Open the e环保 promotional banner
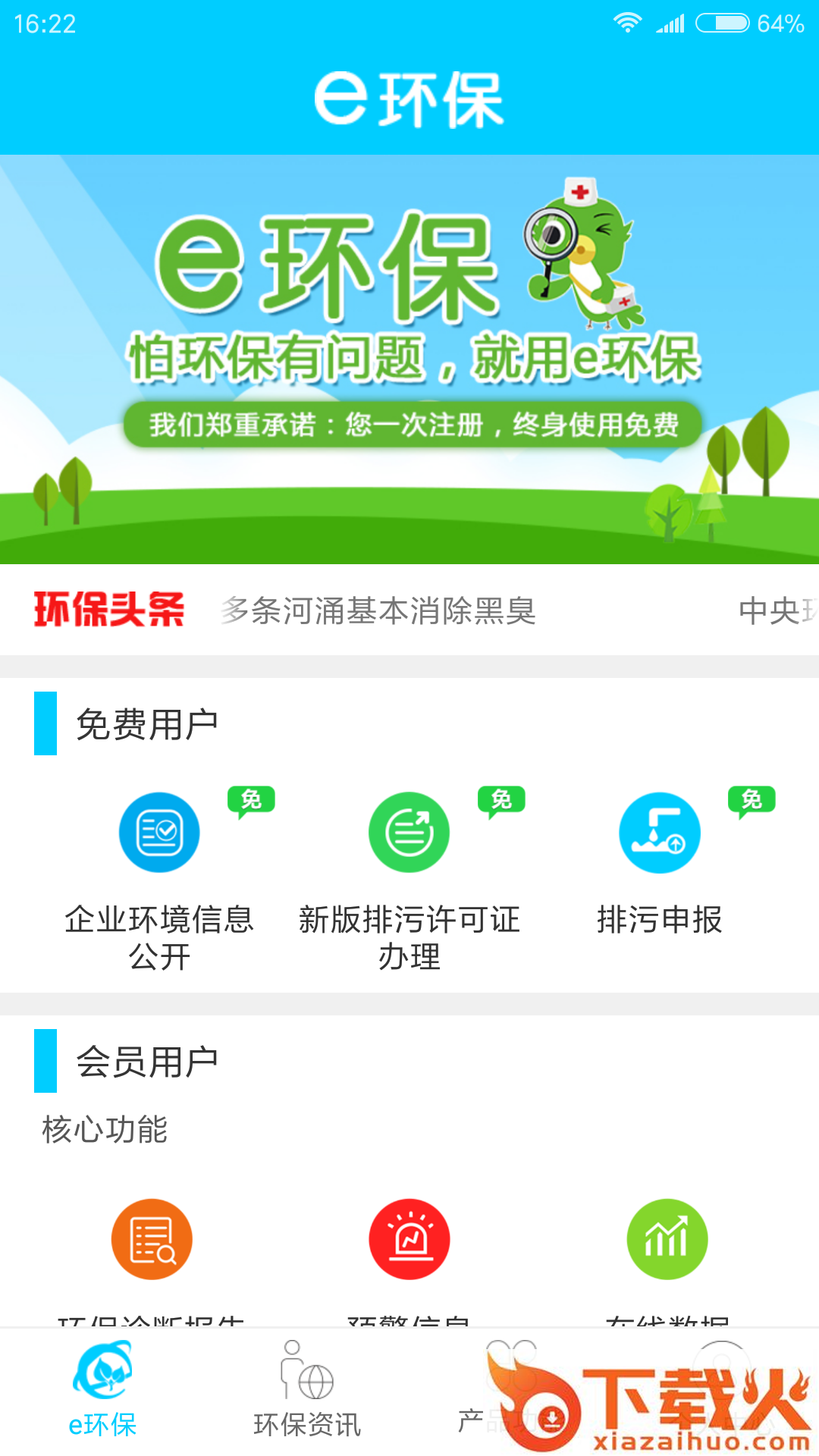Viewport: 819px width, 1456px height. point(409,359)
